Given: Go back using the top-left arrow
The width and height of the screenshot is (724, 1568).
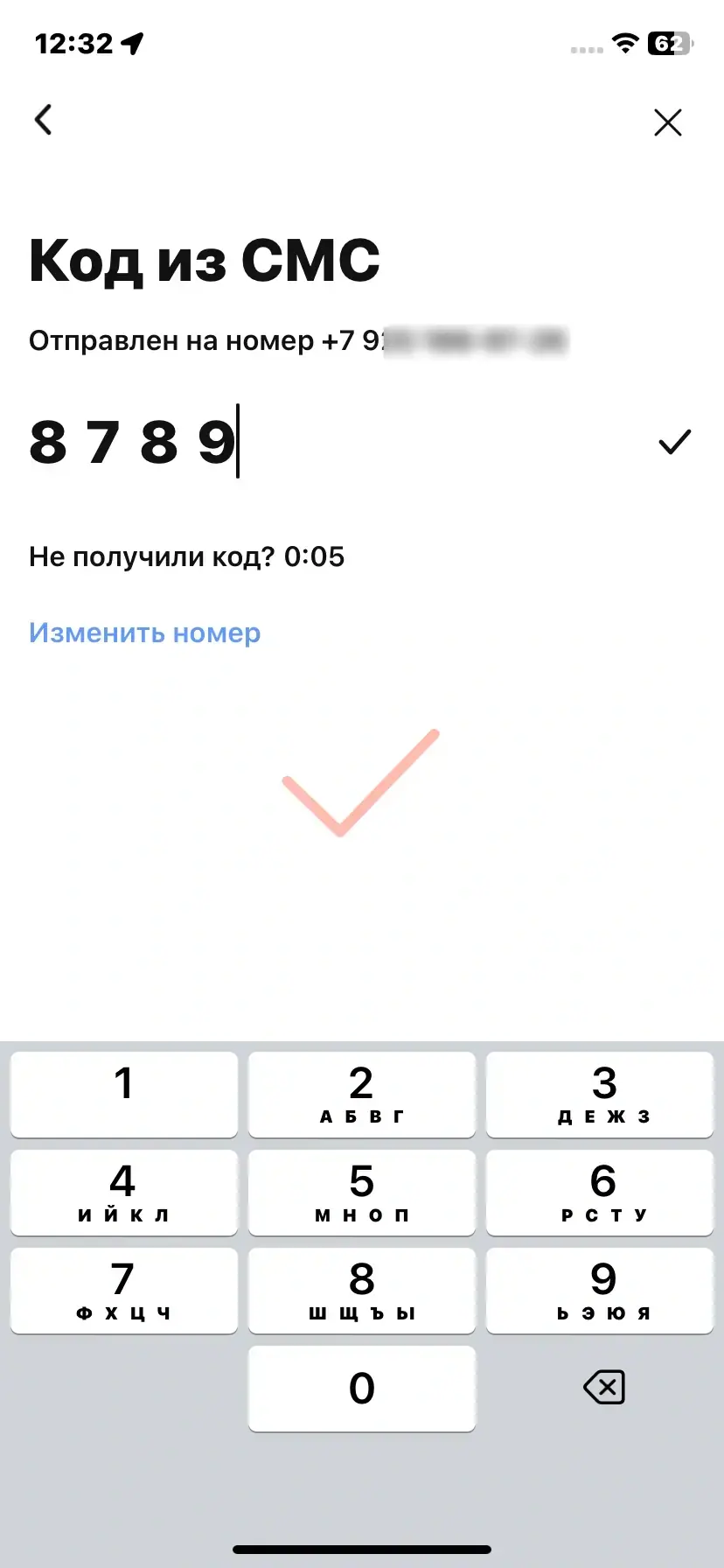Looking at the screenshot, I should pyautogui.click(x=44, y=121).
